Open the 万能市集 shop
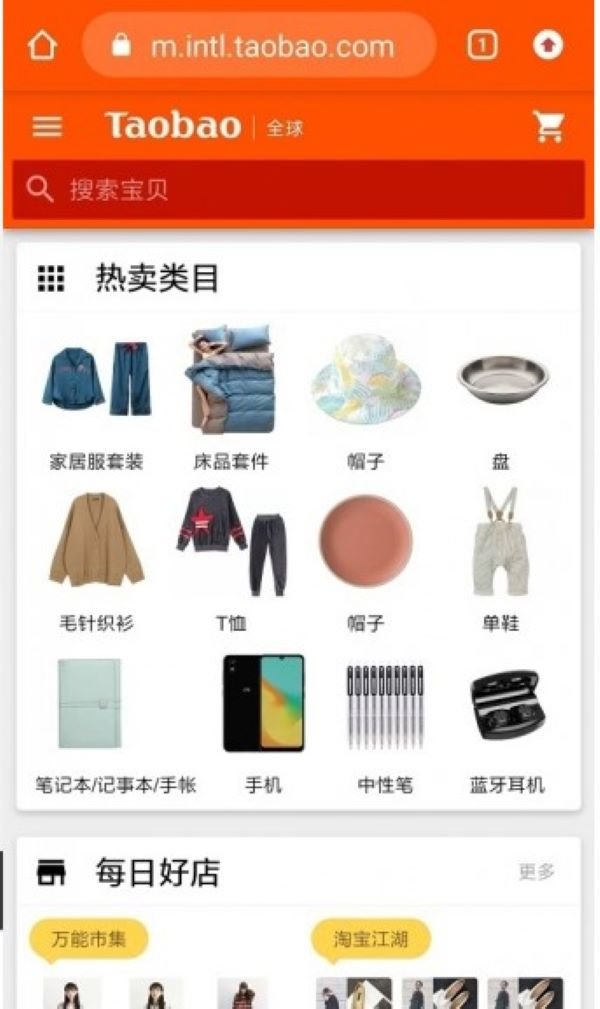 pos(89,938)
